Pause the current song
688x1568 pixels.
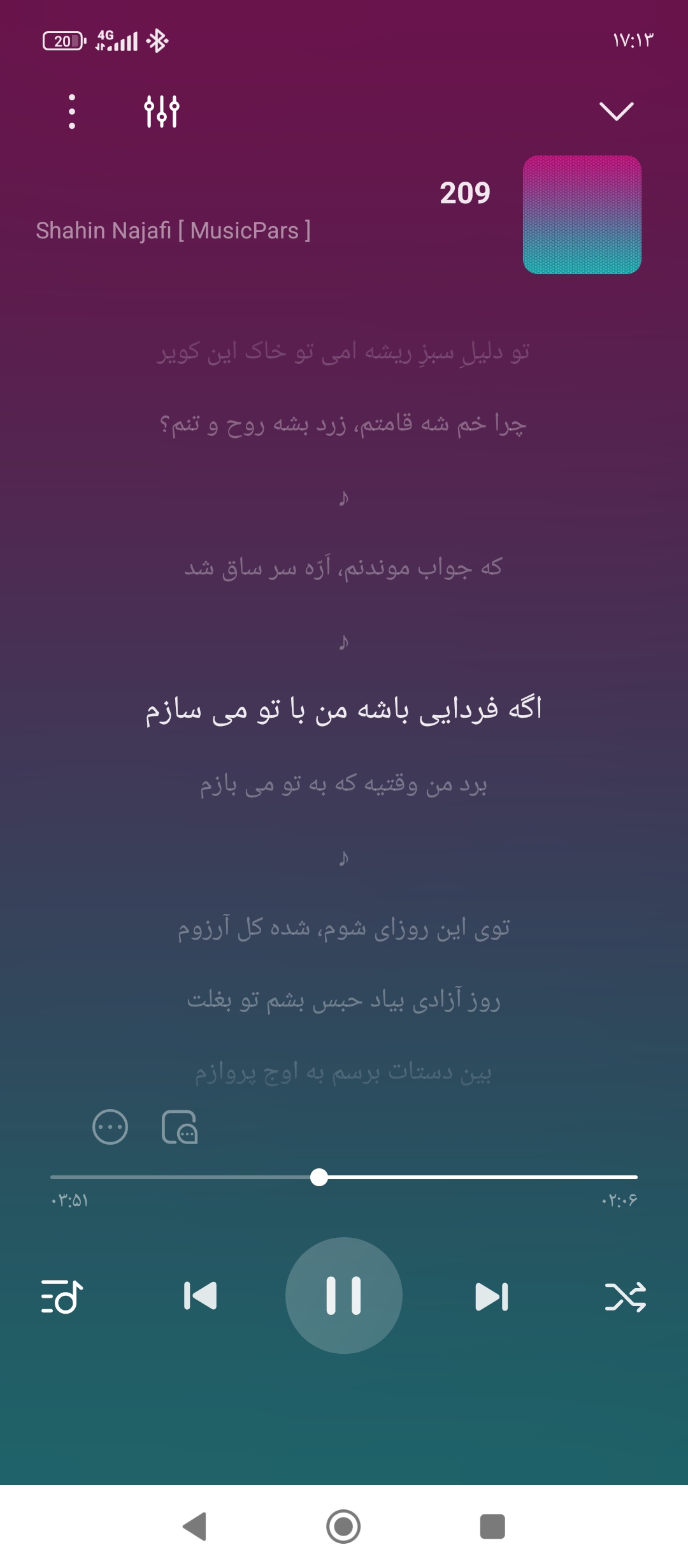pyautogui.click(x=344, y=1295)
